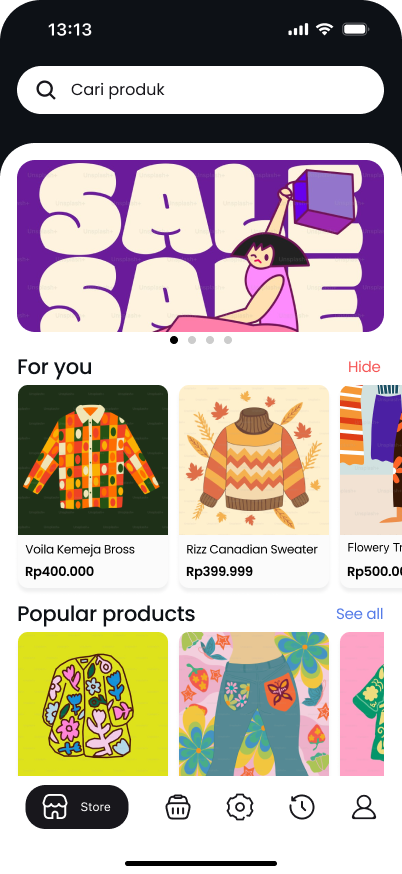402x874 pixels.
Task: Open the yellow floral jacket popular product
Action: 93,704
